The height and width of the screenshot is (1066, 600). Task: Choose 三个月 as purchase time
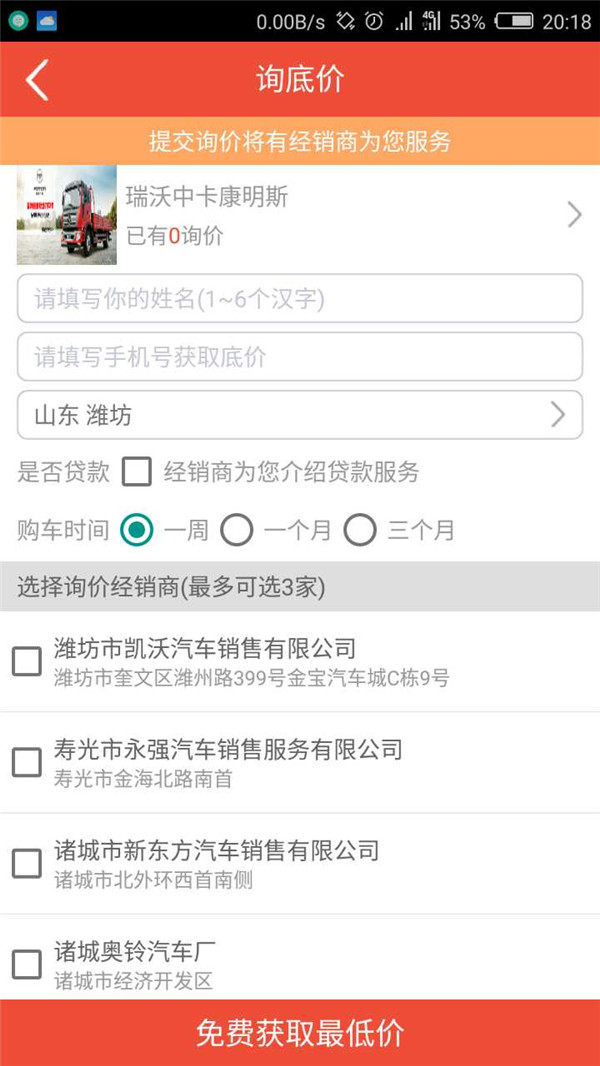point(360,530)
